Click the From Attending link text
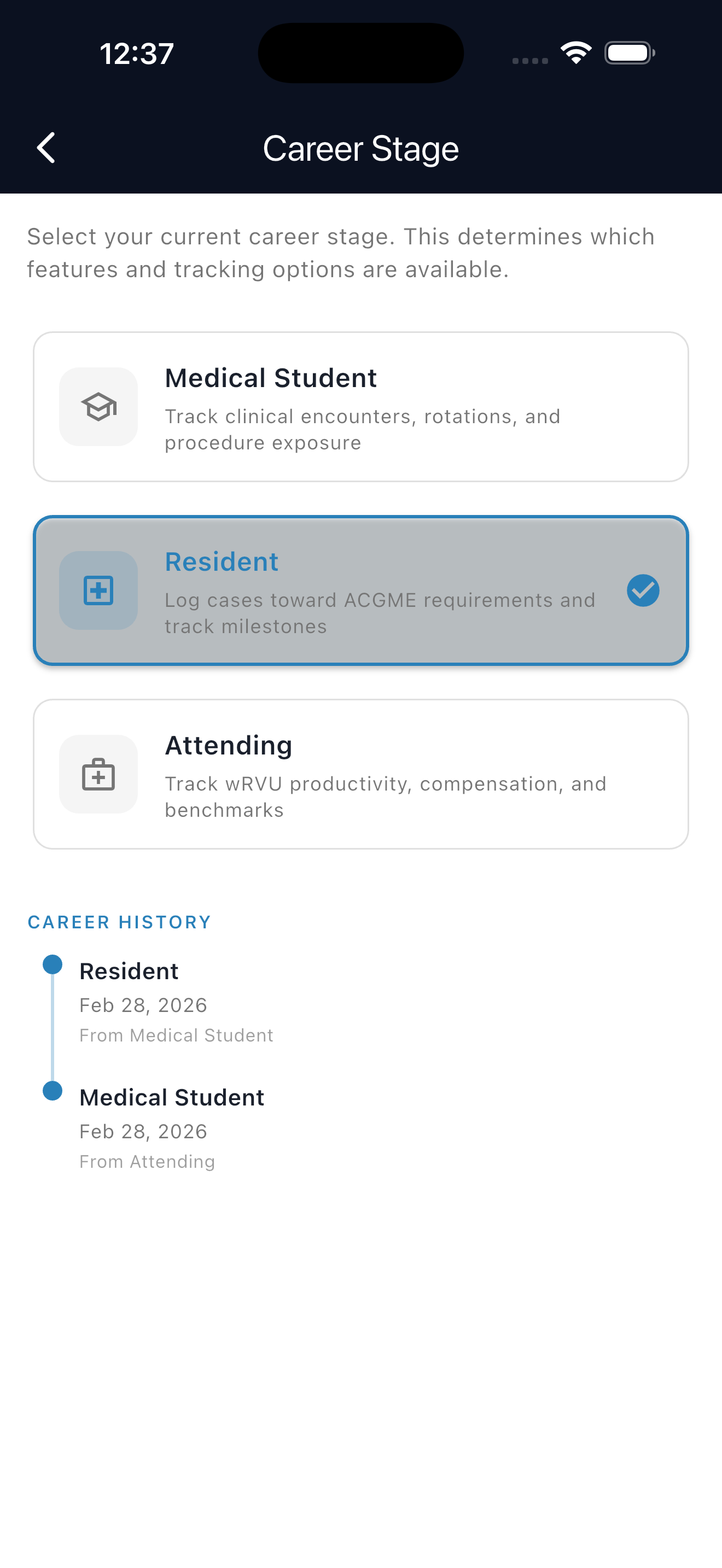 coord(147,1161)
